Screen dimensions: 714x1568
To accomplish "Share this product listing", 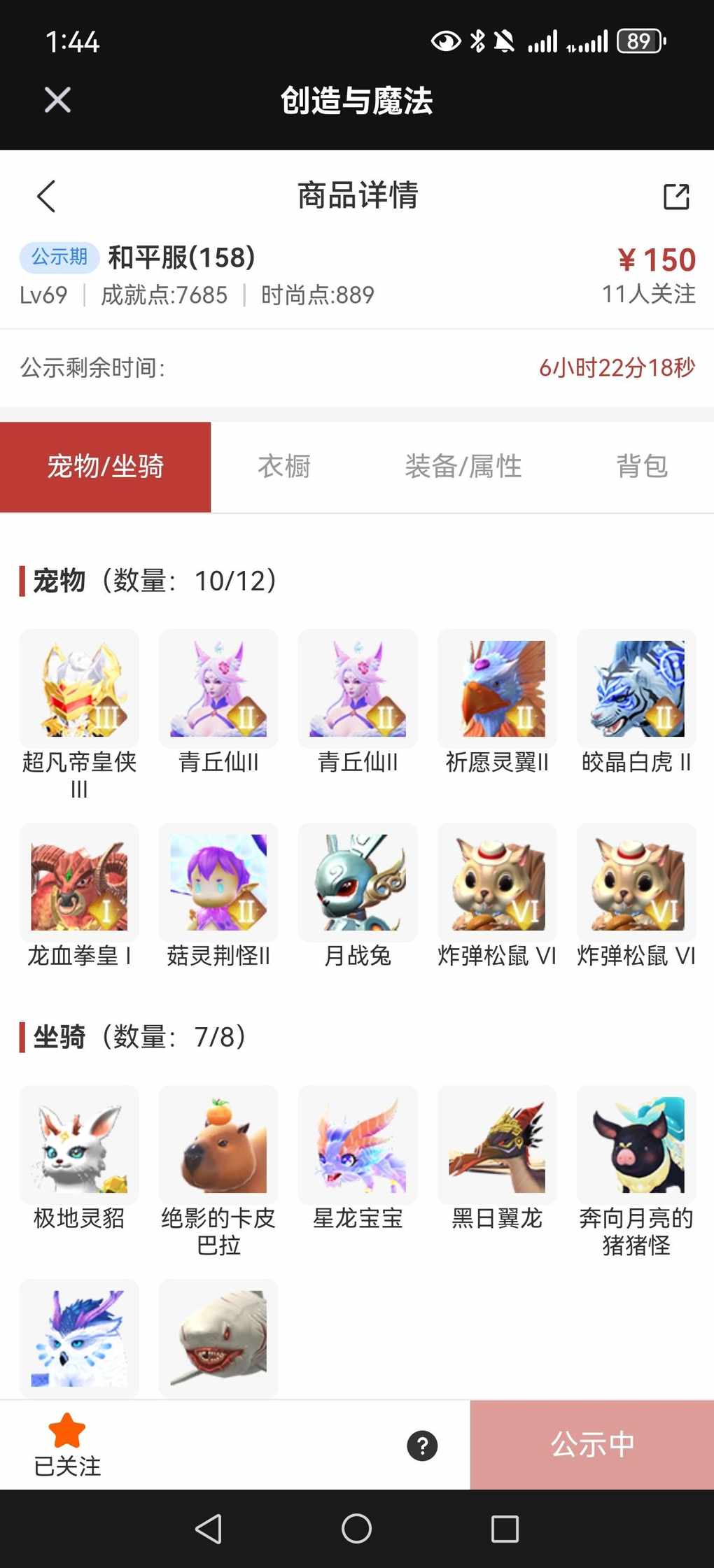I will click(x=676, y=197).
